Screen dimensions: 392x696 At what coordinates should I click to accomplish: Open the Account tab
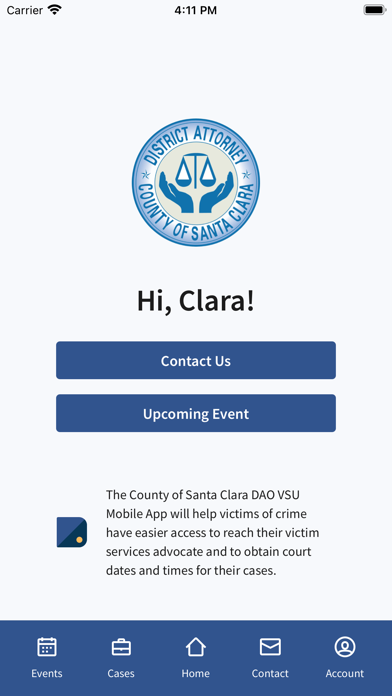(345, 657)
